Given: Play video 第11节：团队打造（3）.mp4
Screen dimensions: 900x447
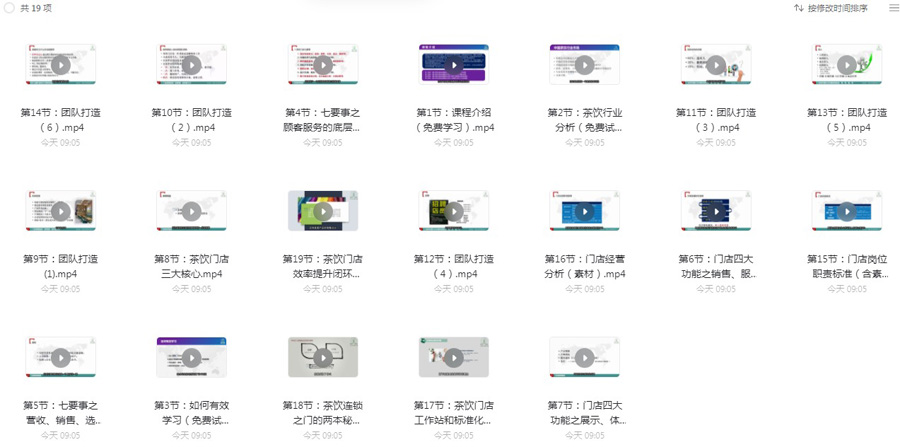Looking at the screenshot, I should point(716,65).
